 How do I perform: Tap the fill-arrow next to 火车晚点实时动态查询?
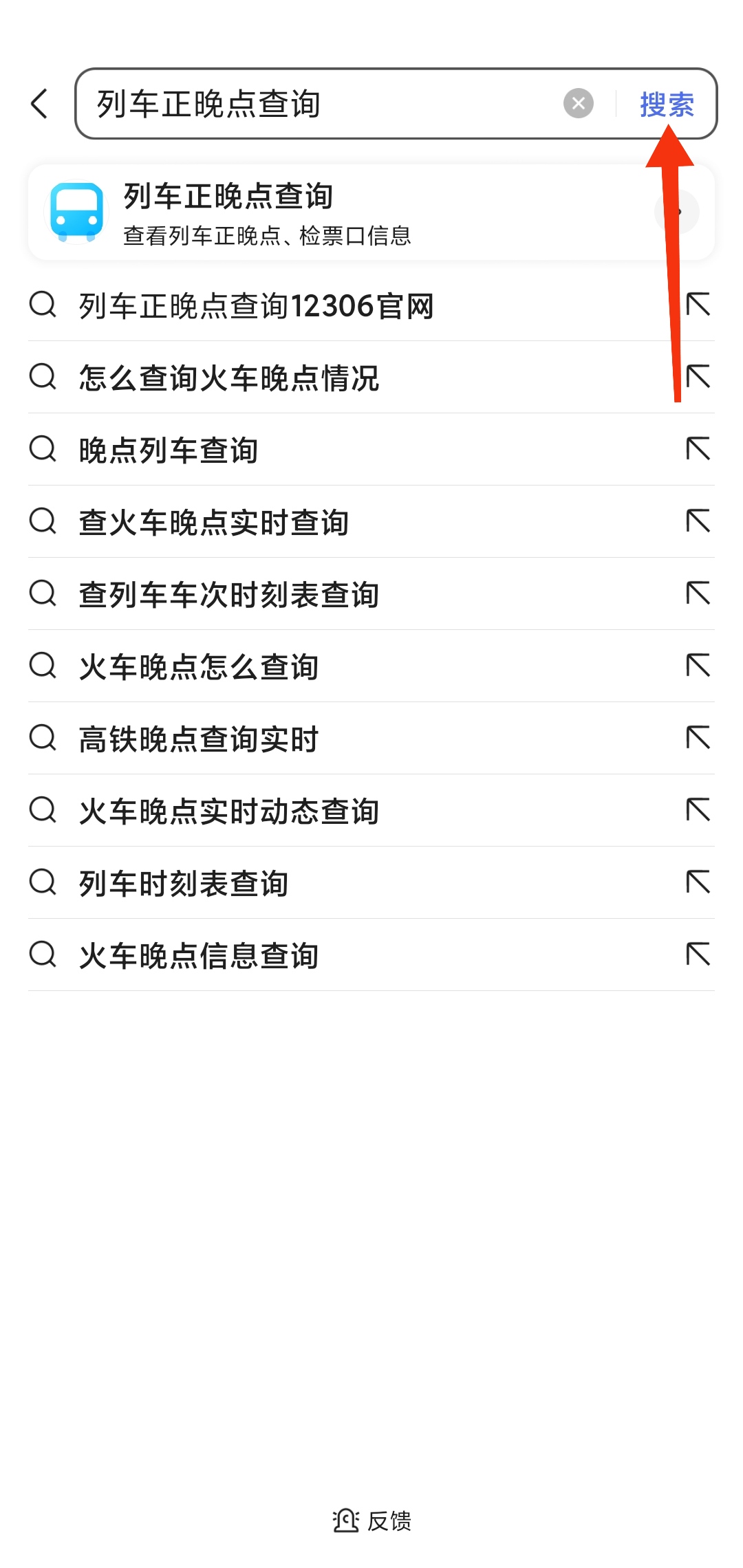[x=699, y=810]
